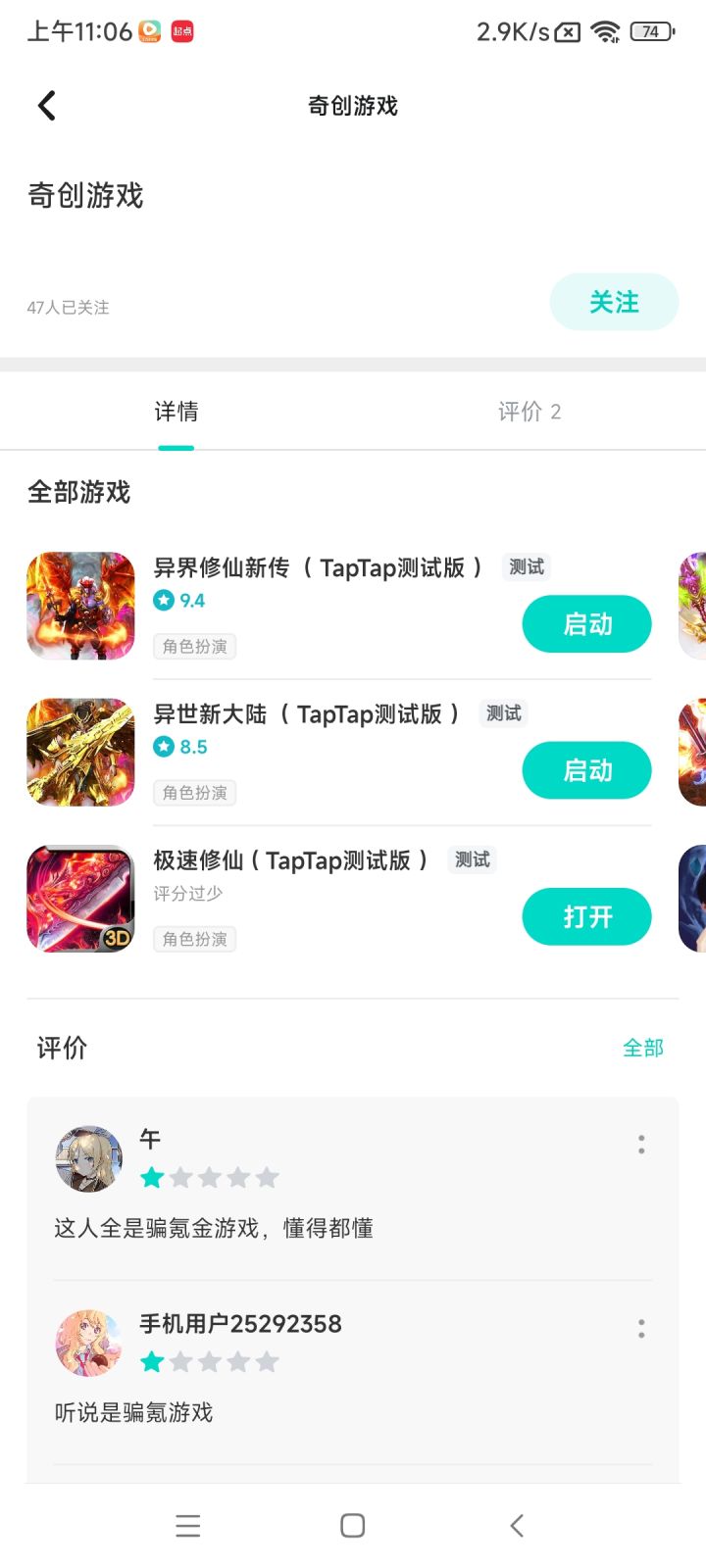This screenshot has height=1568, width=706.
Task: Switch to the 评价 tab
Action: click(529, 411)
